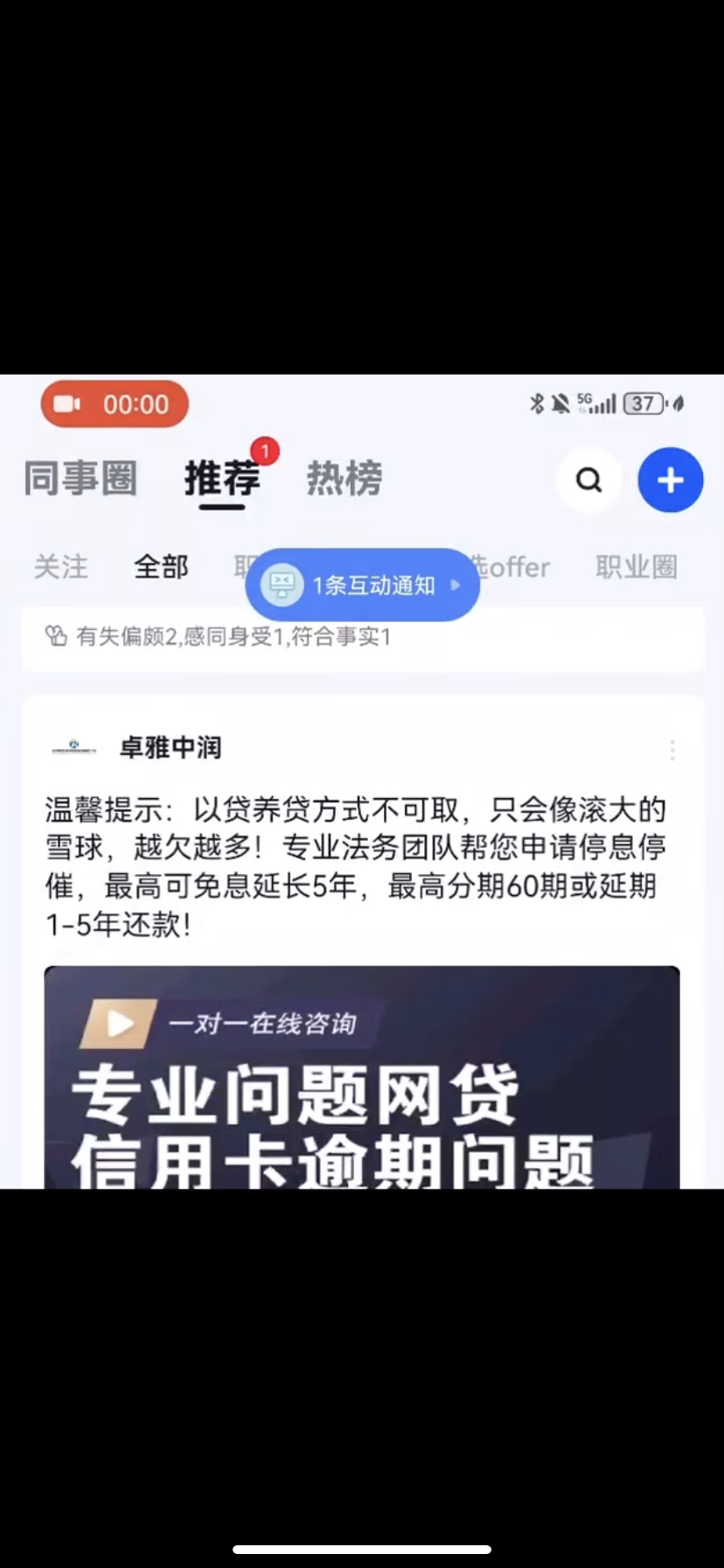This screenshot has height=1568, width=724.
Task: Select the 全部 filter
Action: click(x=161, y=567)
